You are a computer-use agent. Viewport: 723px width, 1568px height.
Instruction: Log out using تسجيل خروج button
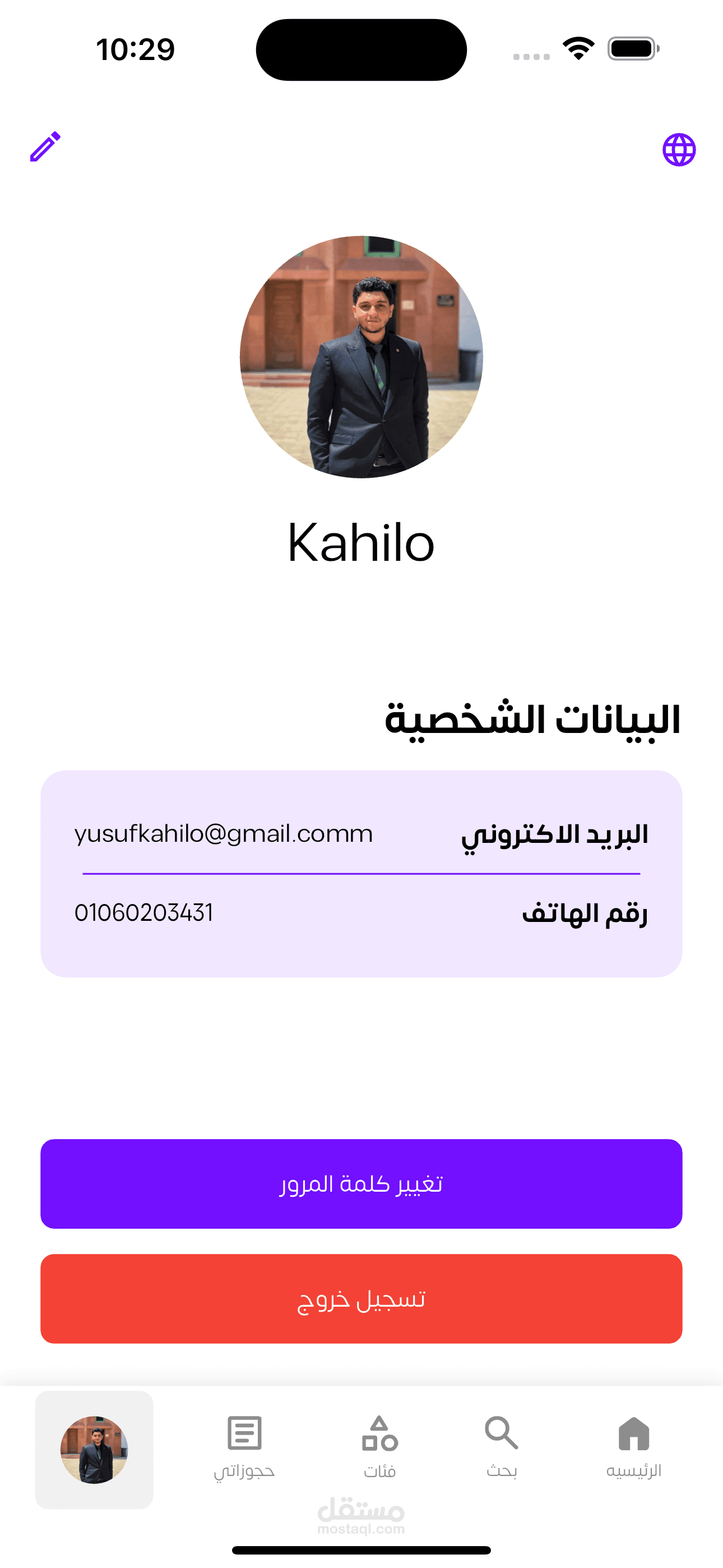[x=361, y=1299]
